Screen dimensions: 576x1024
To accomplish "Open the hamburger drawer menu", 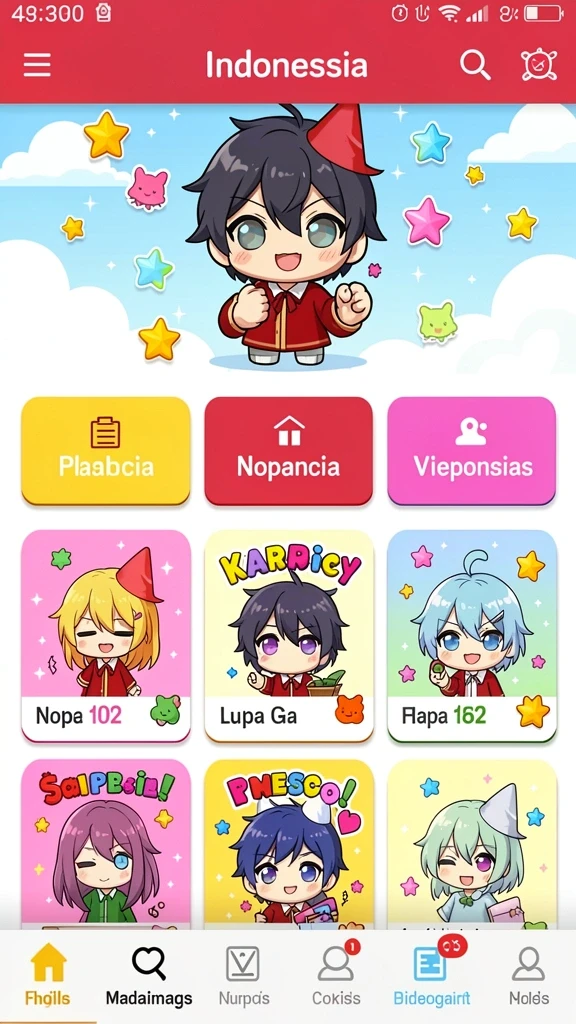I will coord(37,65).
